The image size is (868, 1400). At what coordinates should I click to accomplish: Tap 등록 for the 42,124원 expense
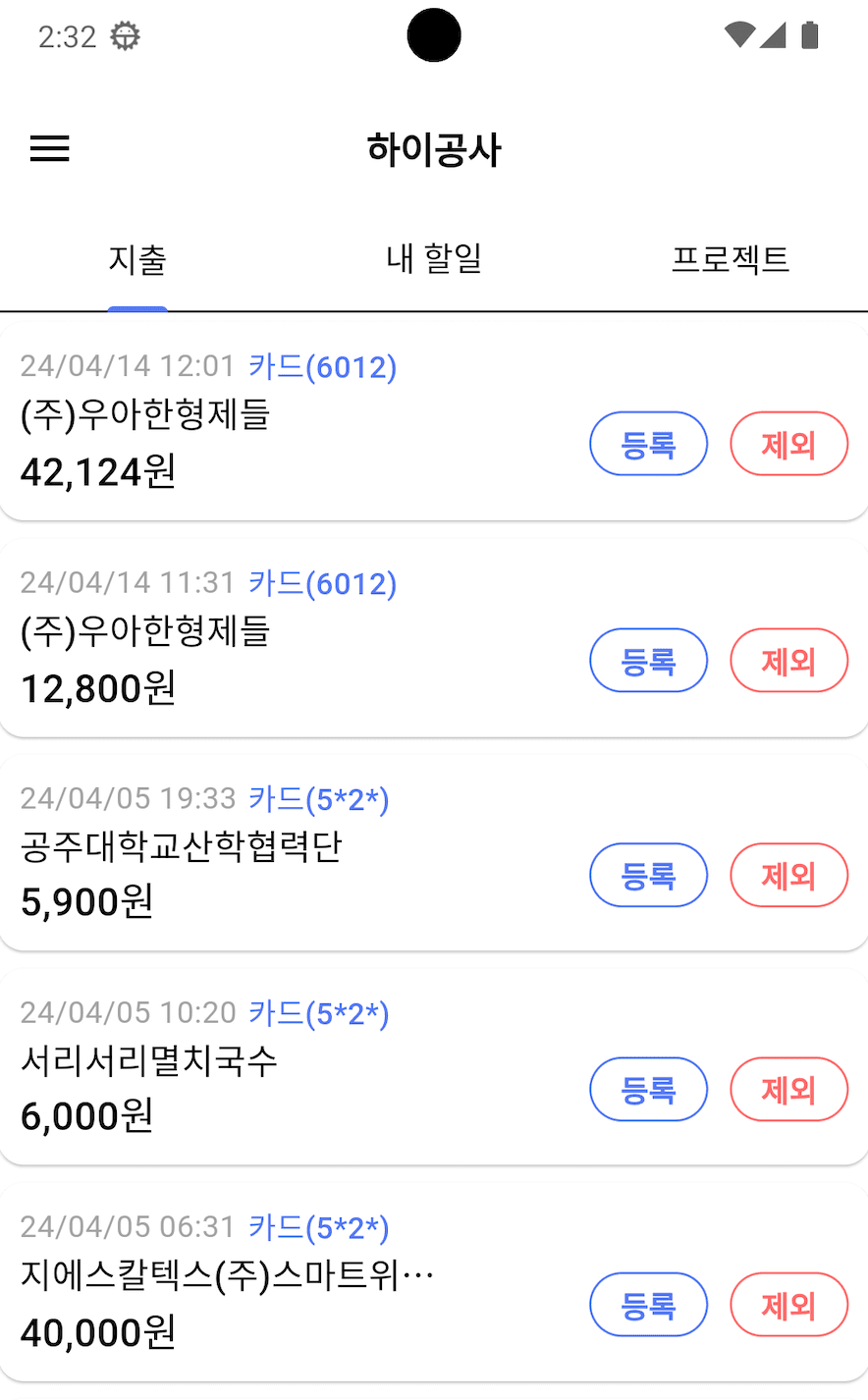648,445
